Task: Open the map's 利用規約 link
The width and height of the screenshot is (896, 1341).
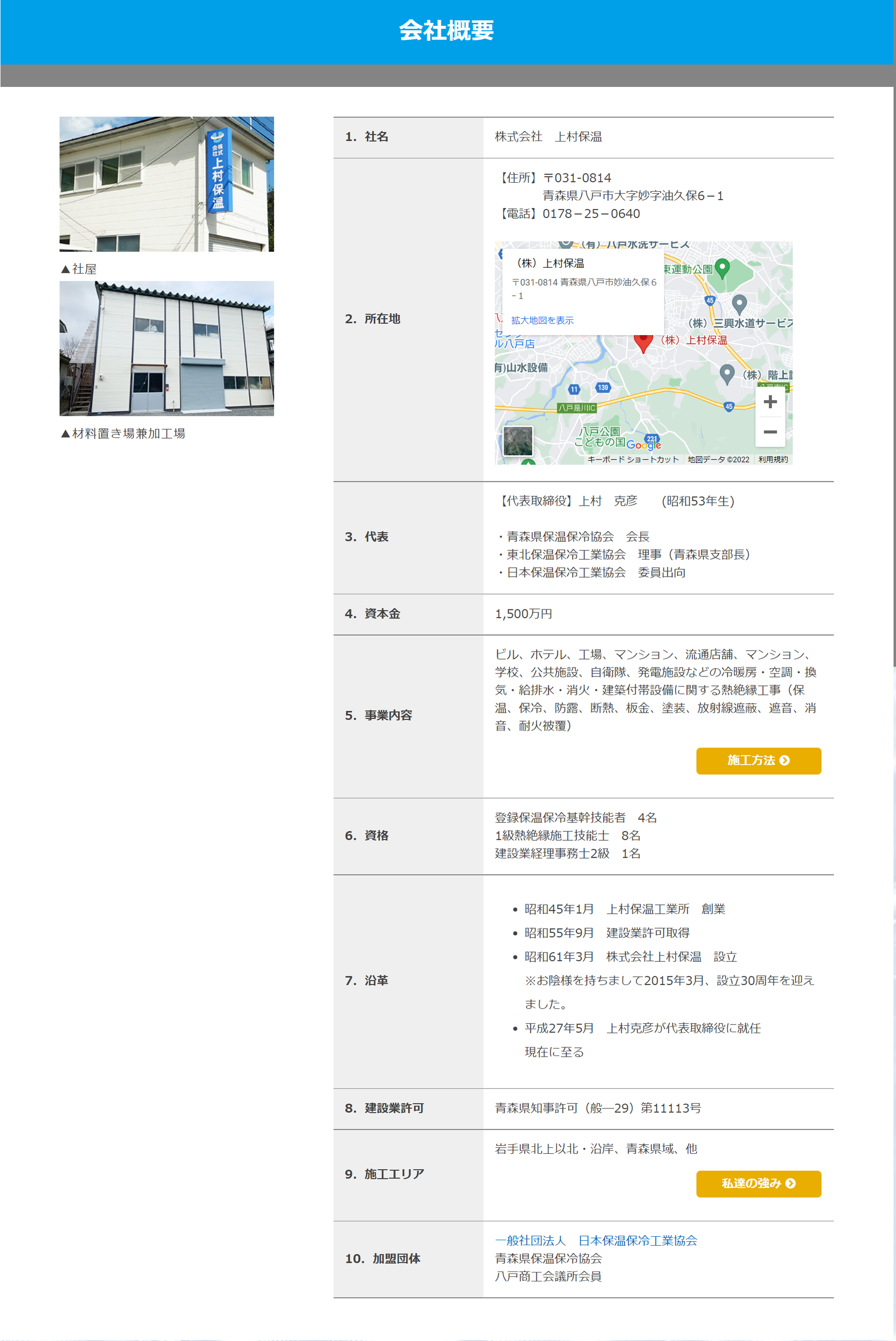Action: pos(772,459)
